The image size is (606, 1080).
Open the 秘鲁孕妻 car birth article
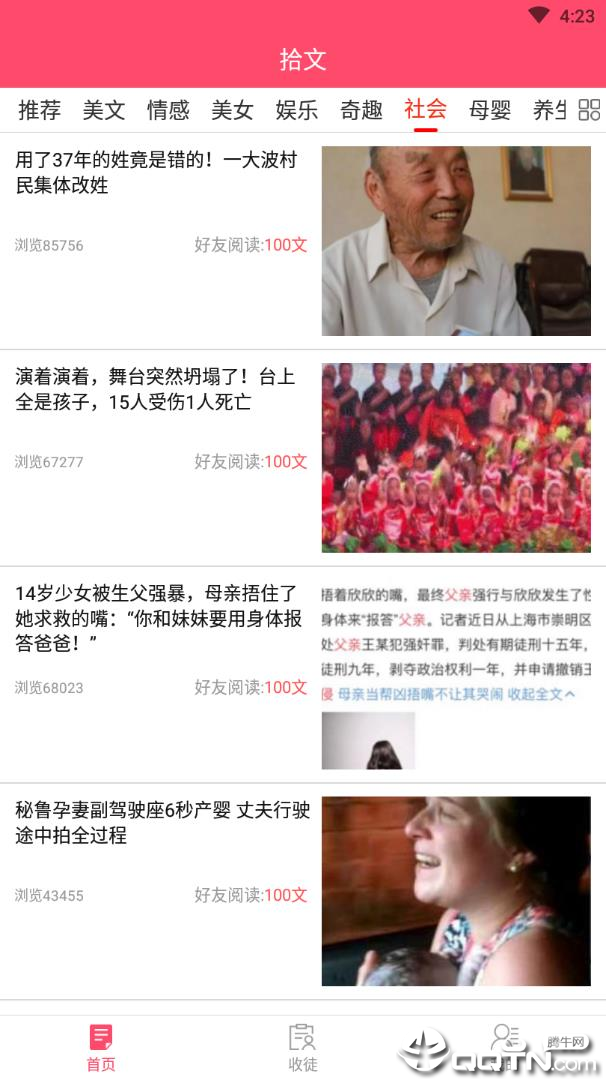point(162,822)
